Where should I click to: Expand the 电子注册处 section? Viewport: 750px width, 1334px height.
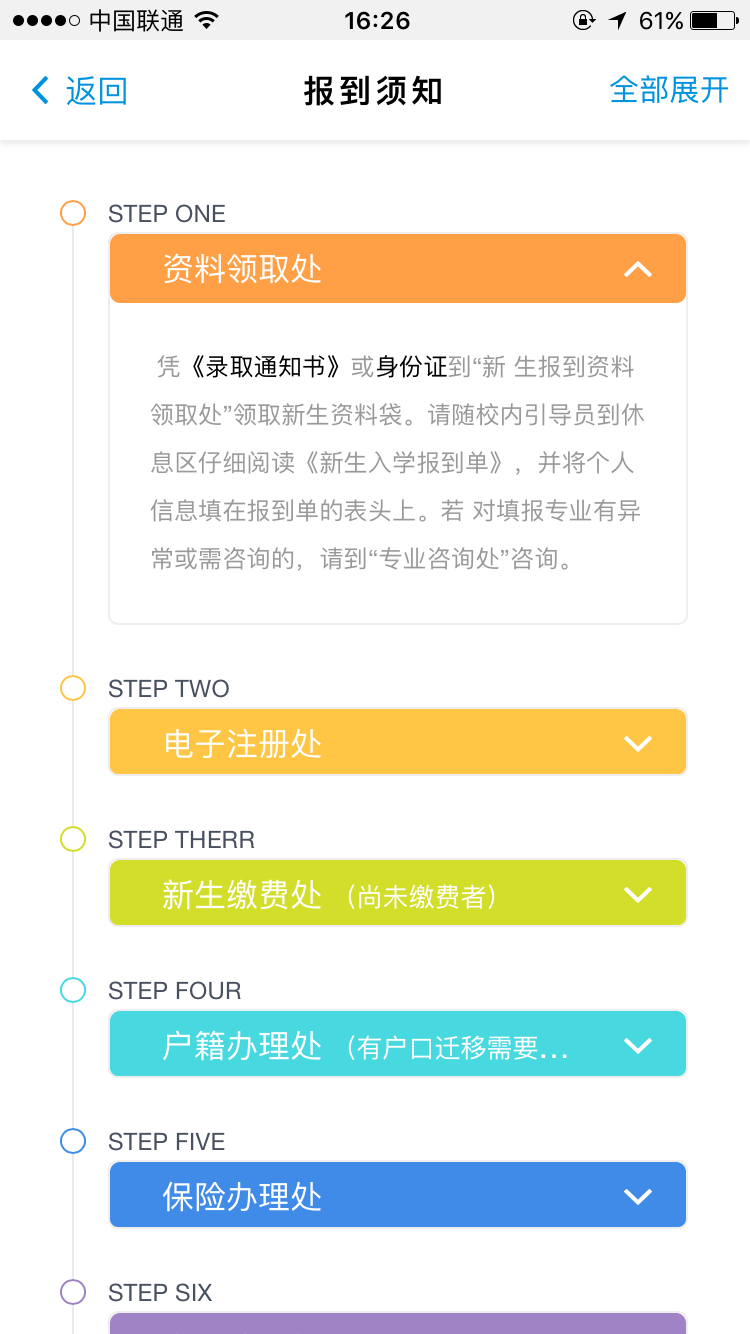[397, 743]
